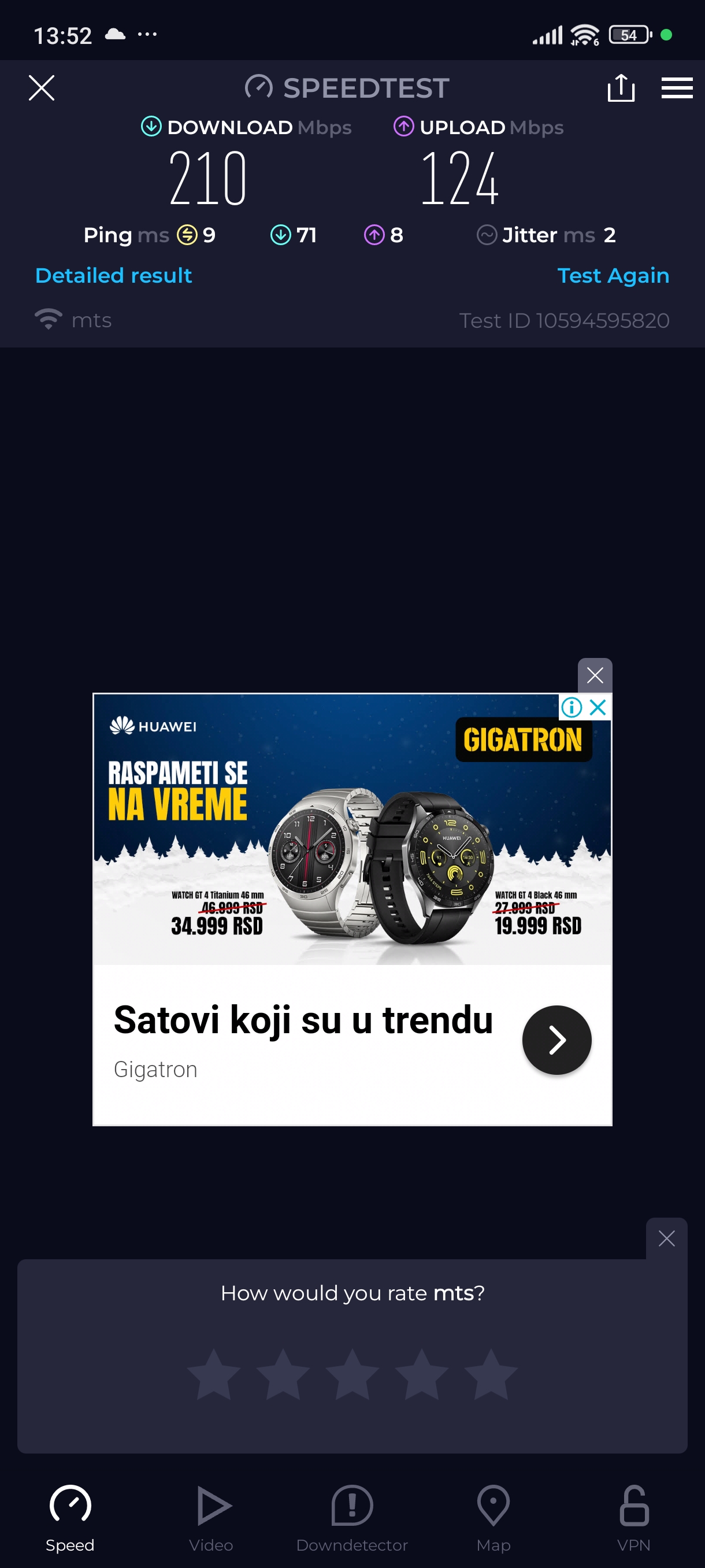This screenshot has width=705, height=1568.
Task: Dismiss the Gigatron ad with gray X
Action: (x=594, y=674)
